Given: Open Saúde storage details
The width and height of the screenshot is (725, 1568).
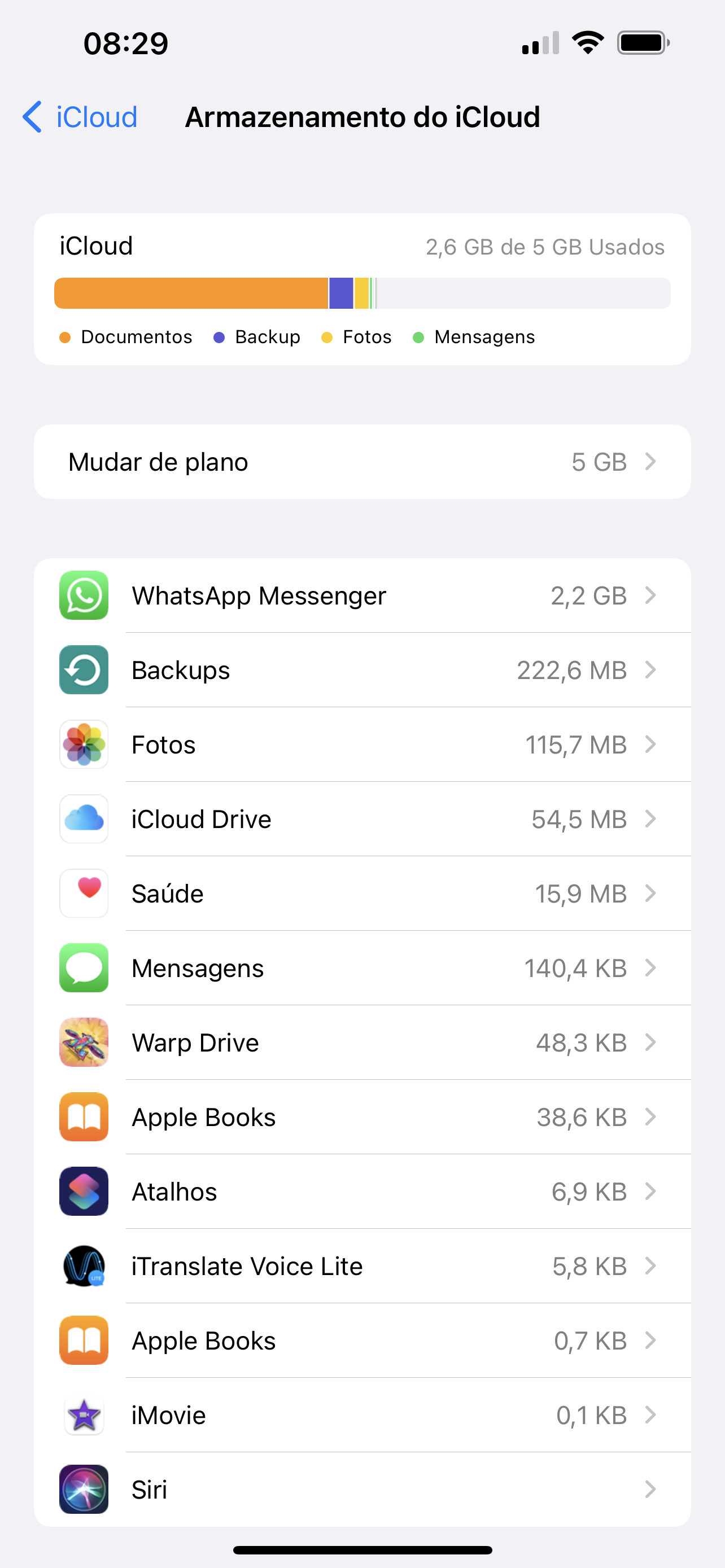Looking at the screenshot, I should (x=362, y=893).
